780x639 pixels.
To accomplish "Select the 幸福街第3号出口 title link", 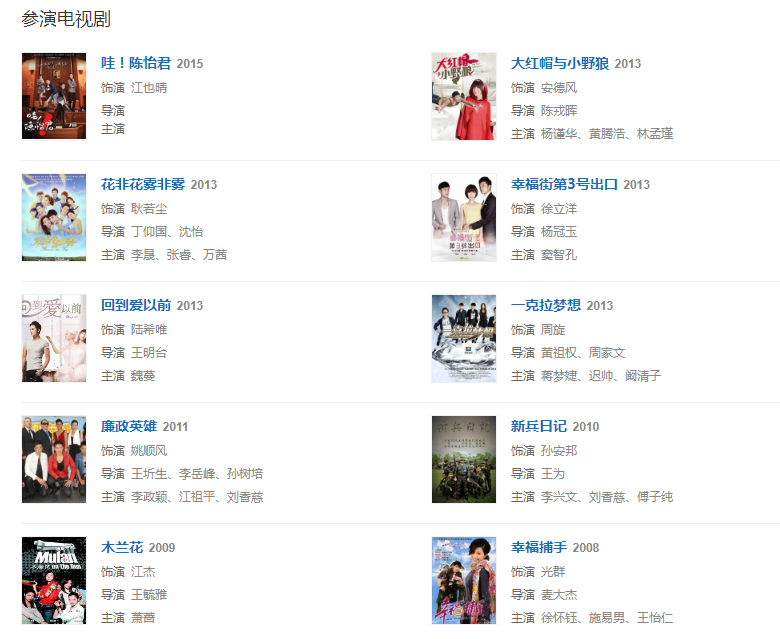I will pos(564,185).
